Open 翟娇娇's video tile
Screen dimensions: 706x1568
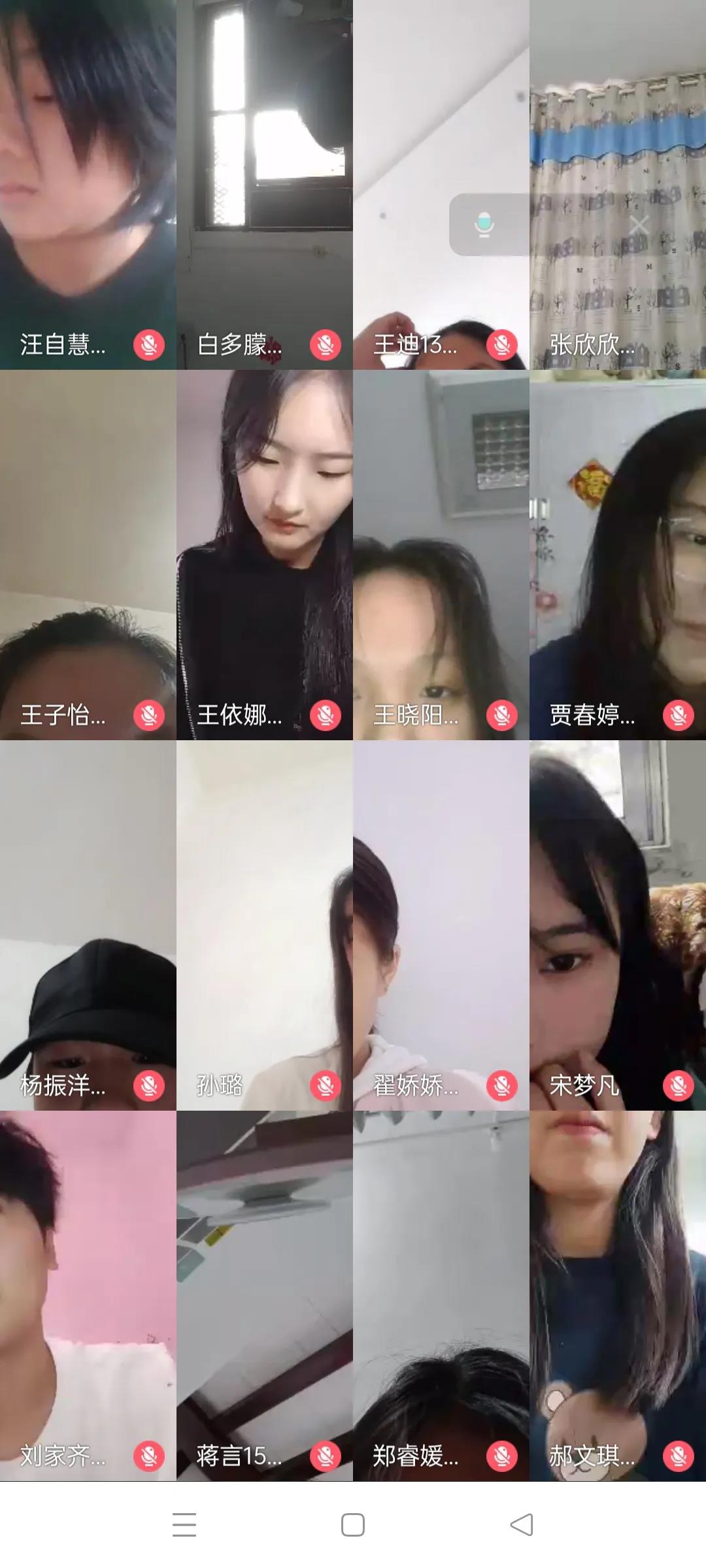coord(441,925)
